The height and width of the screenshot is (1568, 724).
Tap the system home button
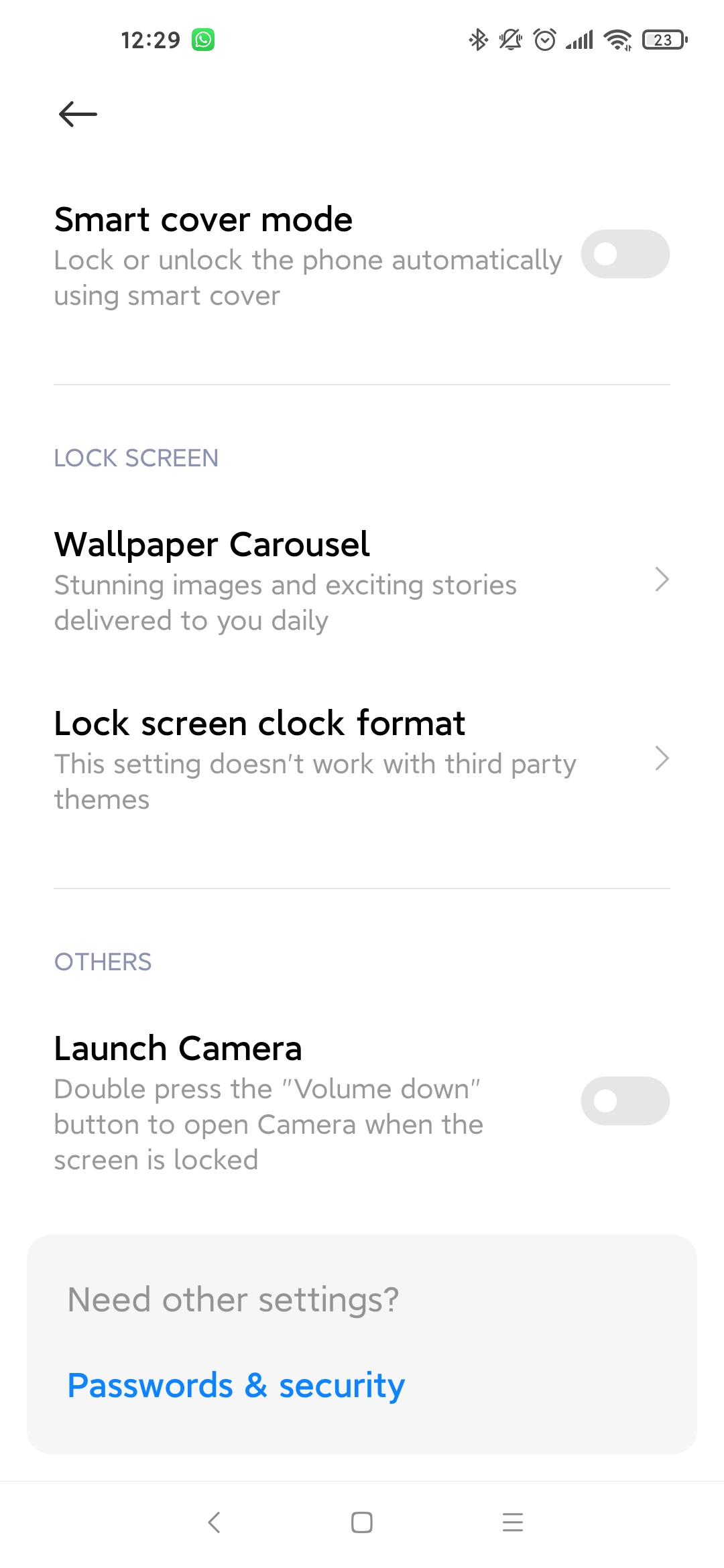(x=362, y=1522)
